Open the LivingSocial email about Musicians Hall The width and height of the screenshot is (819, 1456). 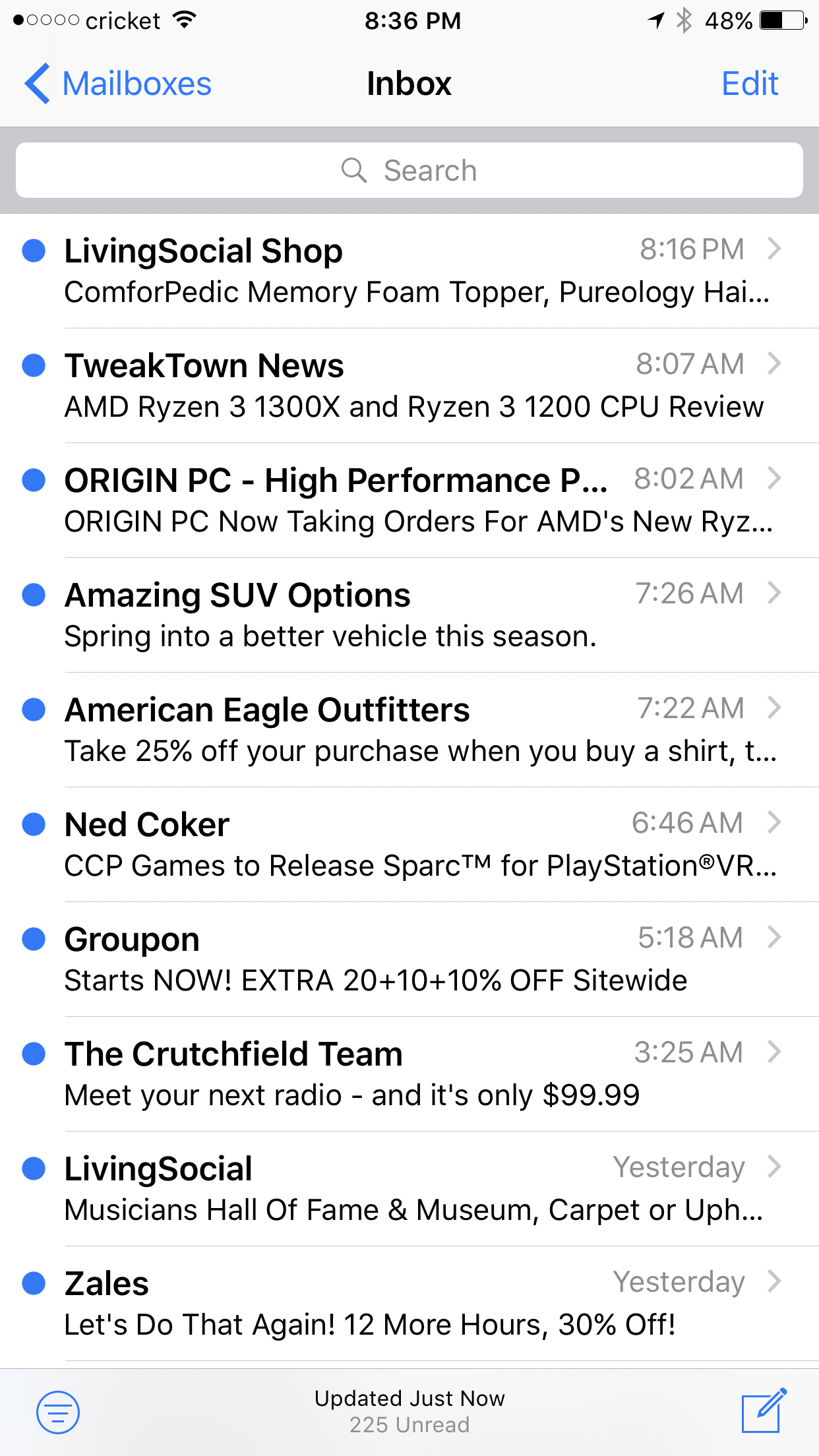point(409,1189)
